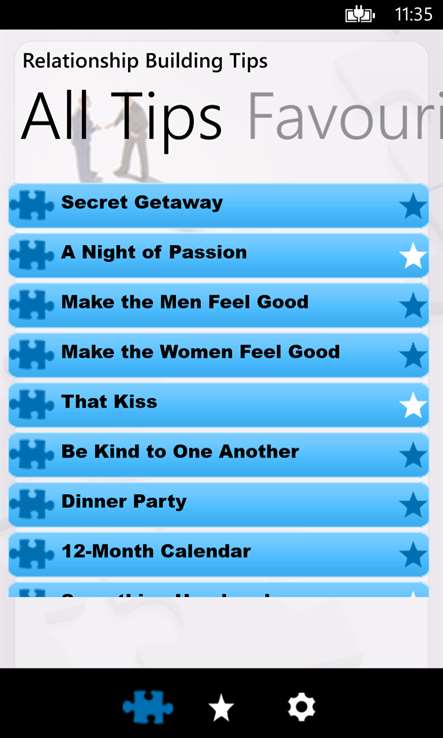The image size is (443, 738).
Task: Add Dinner Party to favourites star
Action: click(x=413, y=505)
